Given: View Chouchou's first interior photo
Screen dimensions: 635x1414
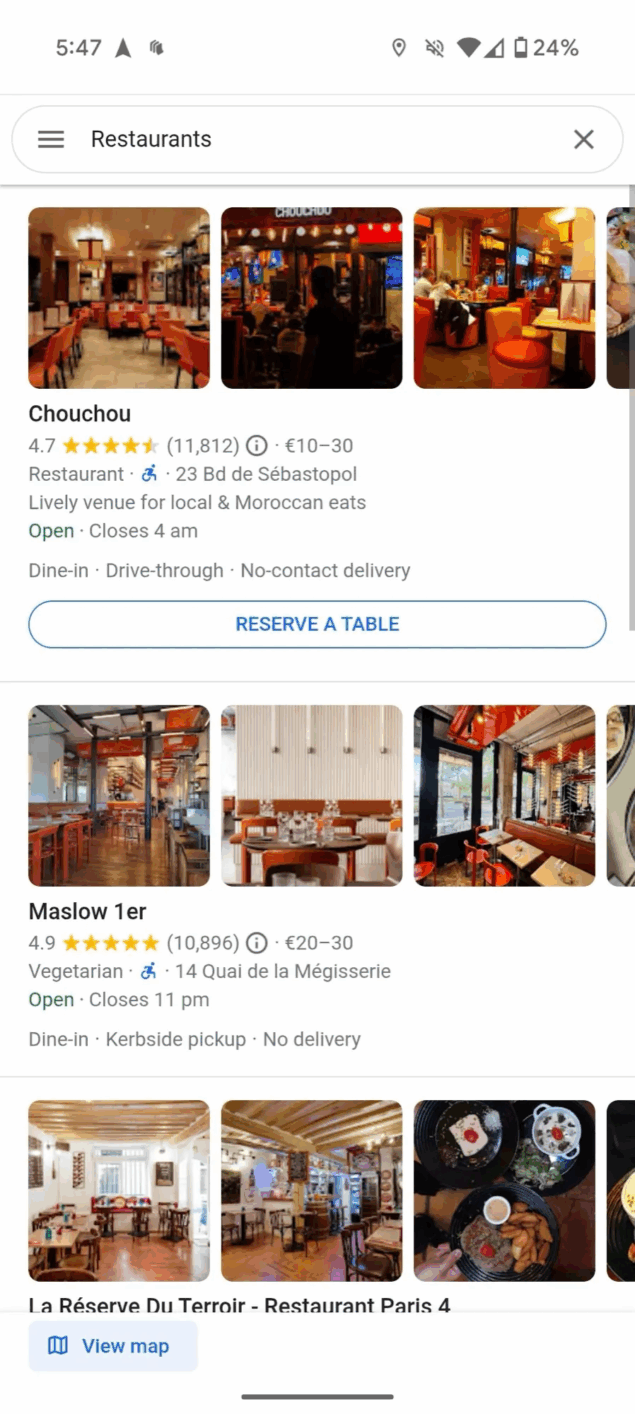Looking at the screenshot, I should 119,298.
